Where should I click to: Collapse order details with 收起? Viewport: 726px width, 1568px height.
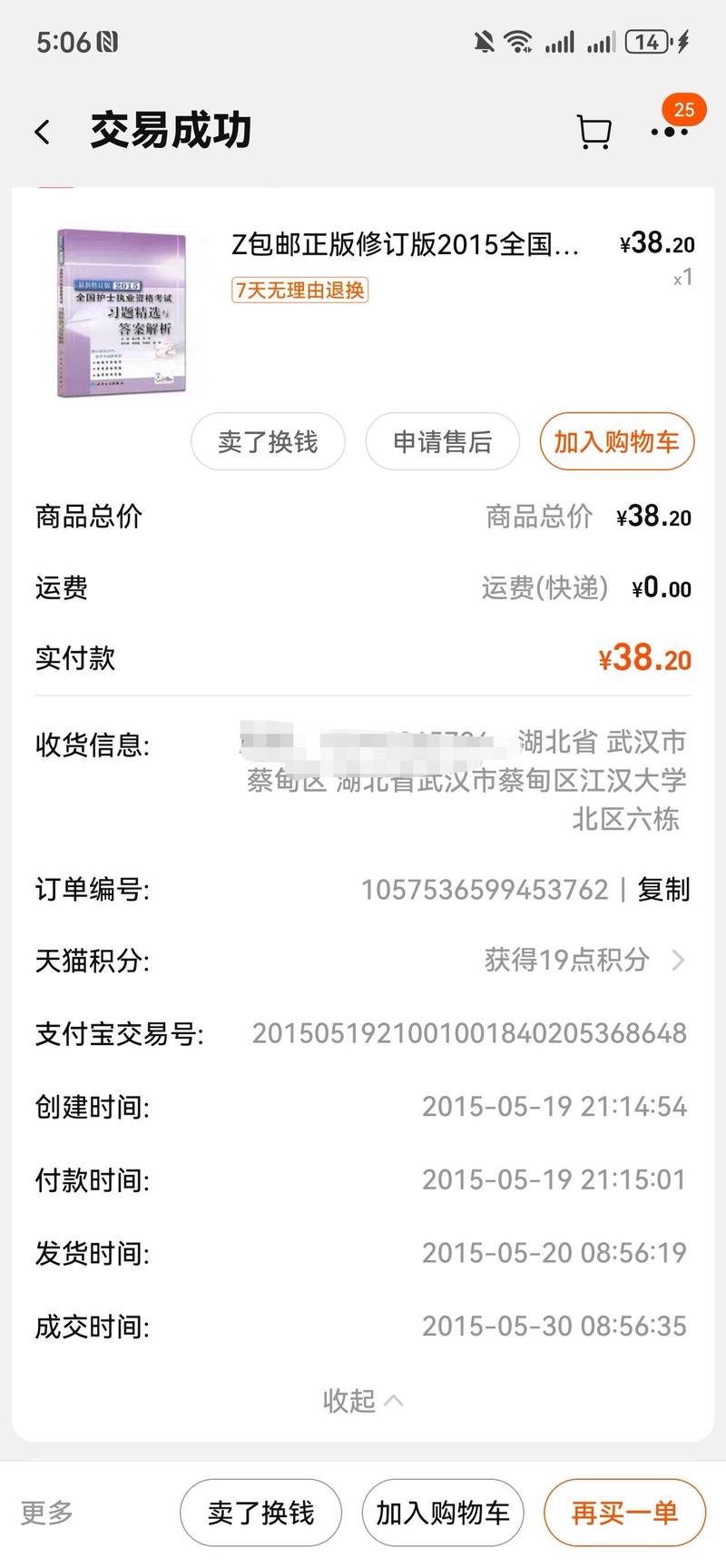pos(362,1400)
